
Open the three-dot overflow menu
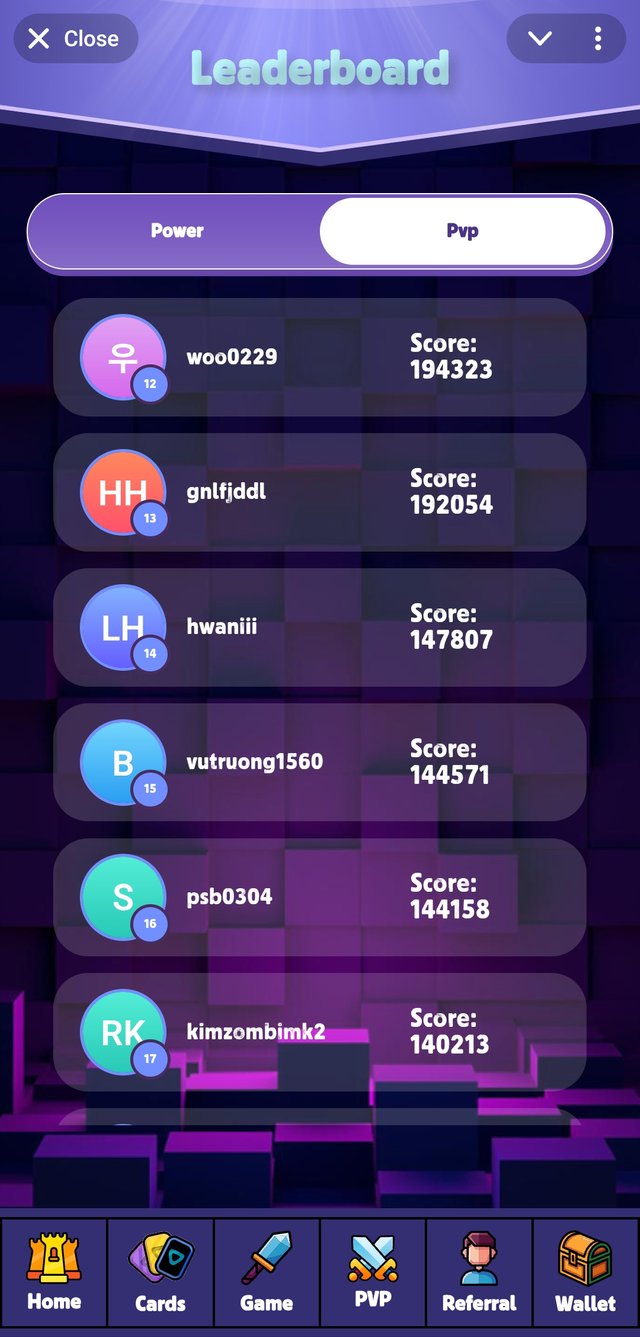pyautogui.click(x=598, y=39)
